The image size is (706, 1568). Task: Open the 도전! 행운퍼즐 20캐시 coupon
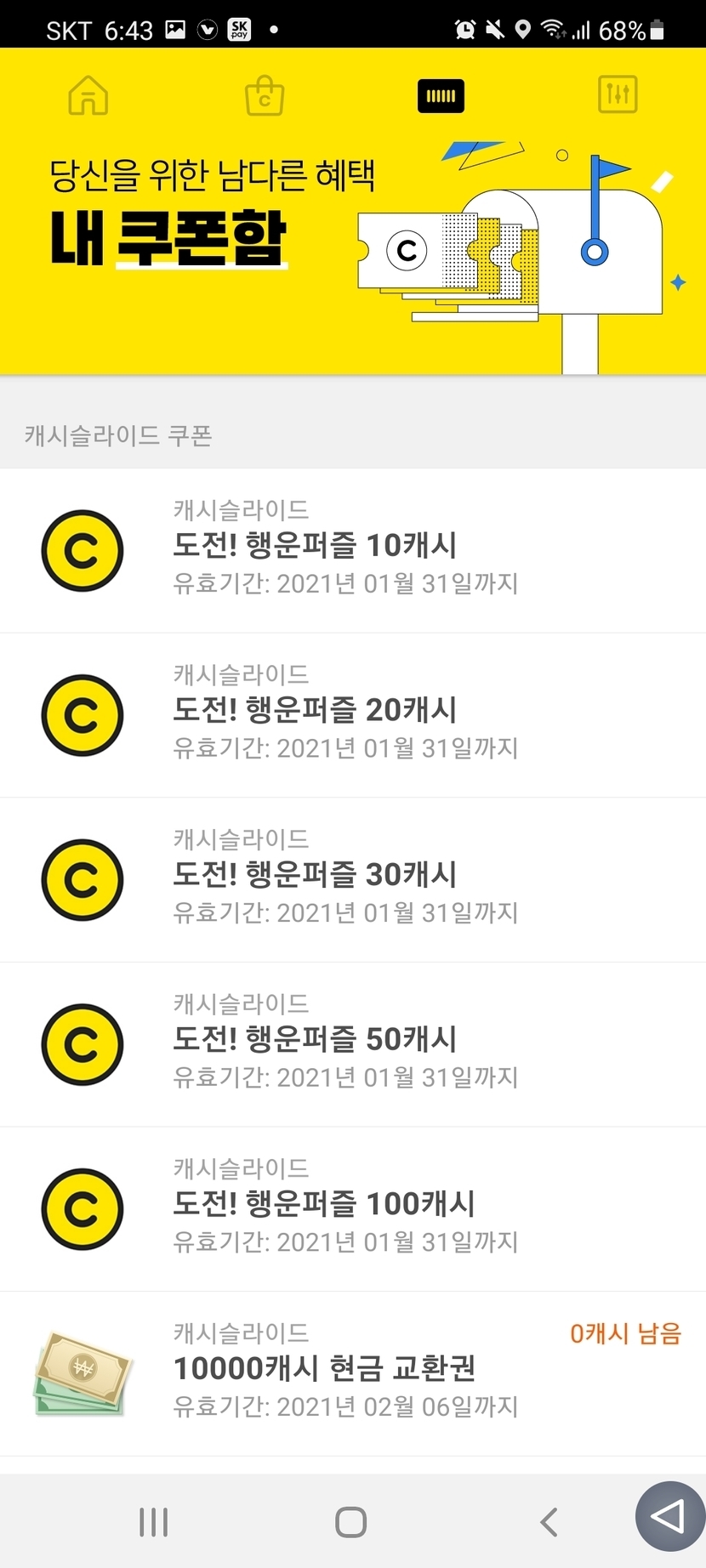coord(352,715)
